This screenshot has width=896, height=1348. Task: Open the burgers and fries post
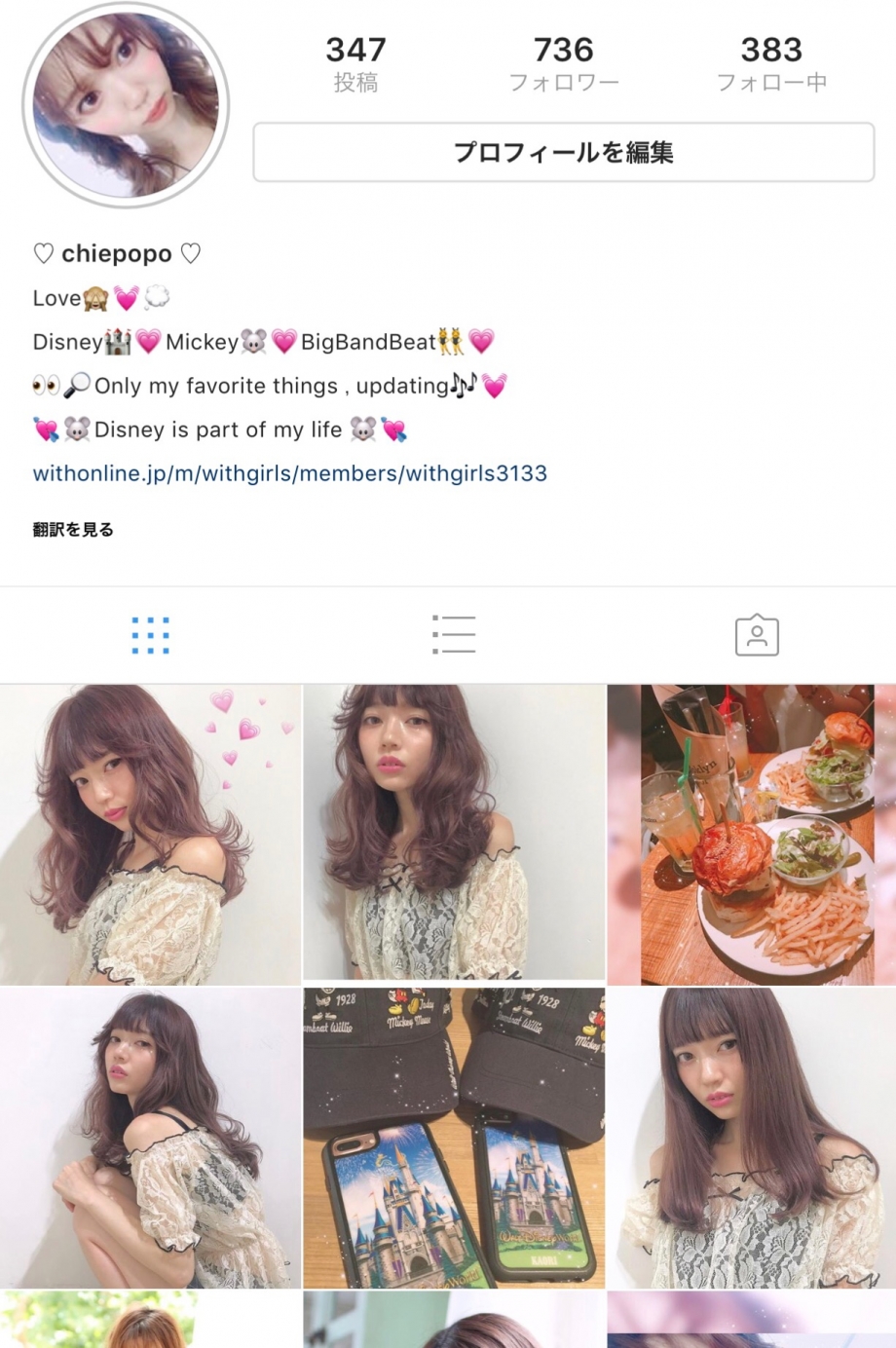click(x=751, y=834)
